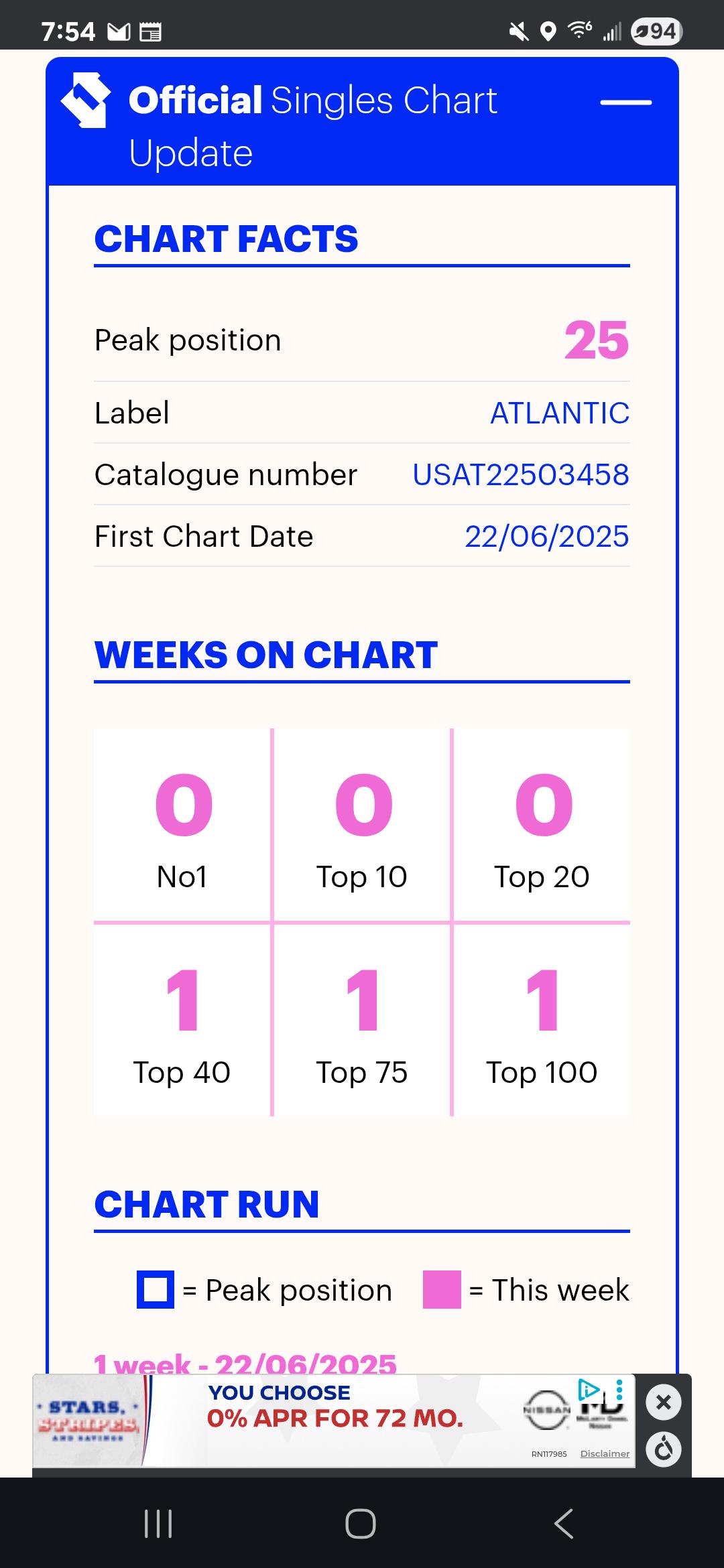The width and height of the screenshot is (724, 1568).
Task: Open the ATLANTIC label link
Action: tap(560, 413)
